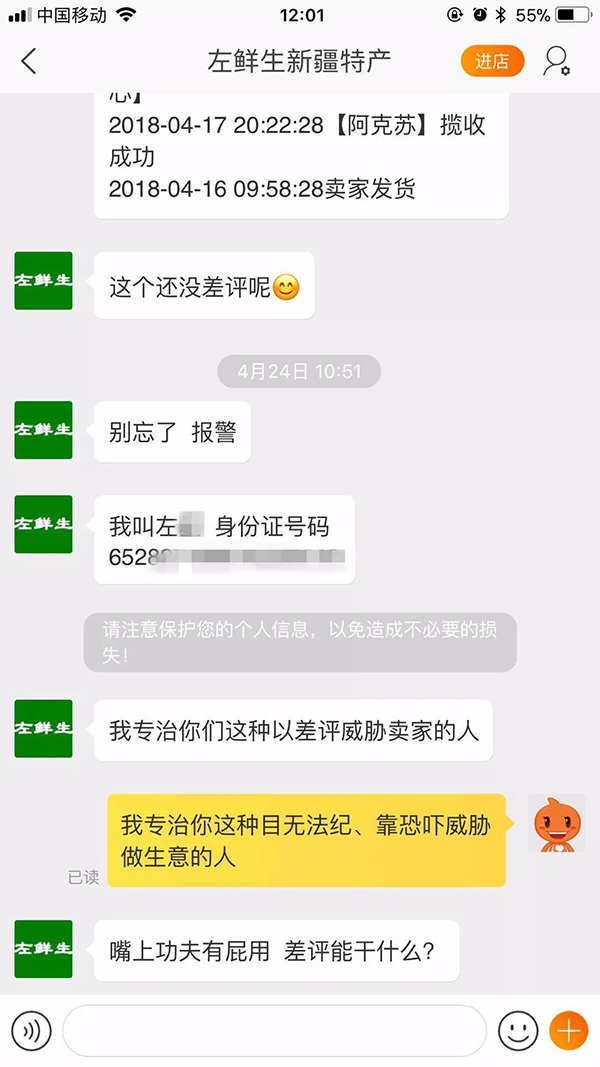Open the plus attachment menu

pyautogui.click(x=570, y=1030)
